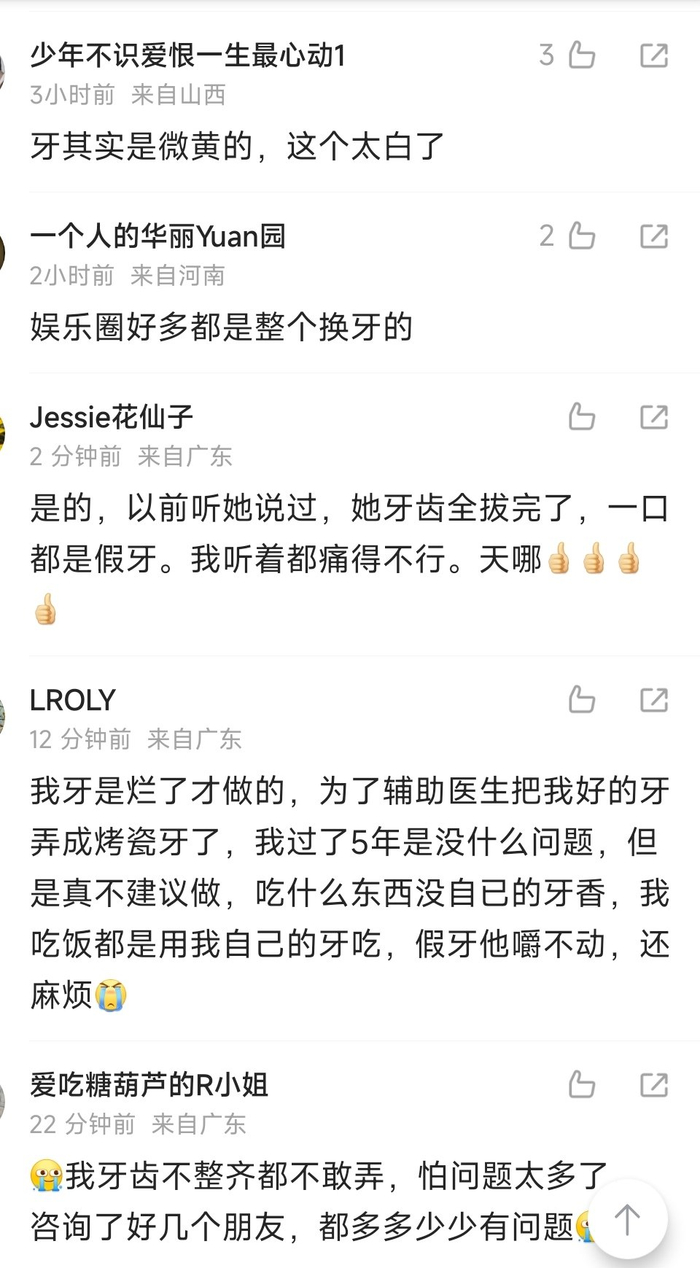Open Jessie花仙子's profile from username
The height and width of the screenshot is (1268, 700).
click(112, 417)
